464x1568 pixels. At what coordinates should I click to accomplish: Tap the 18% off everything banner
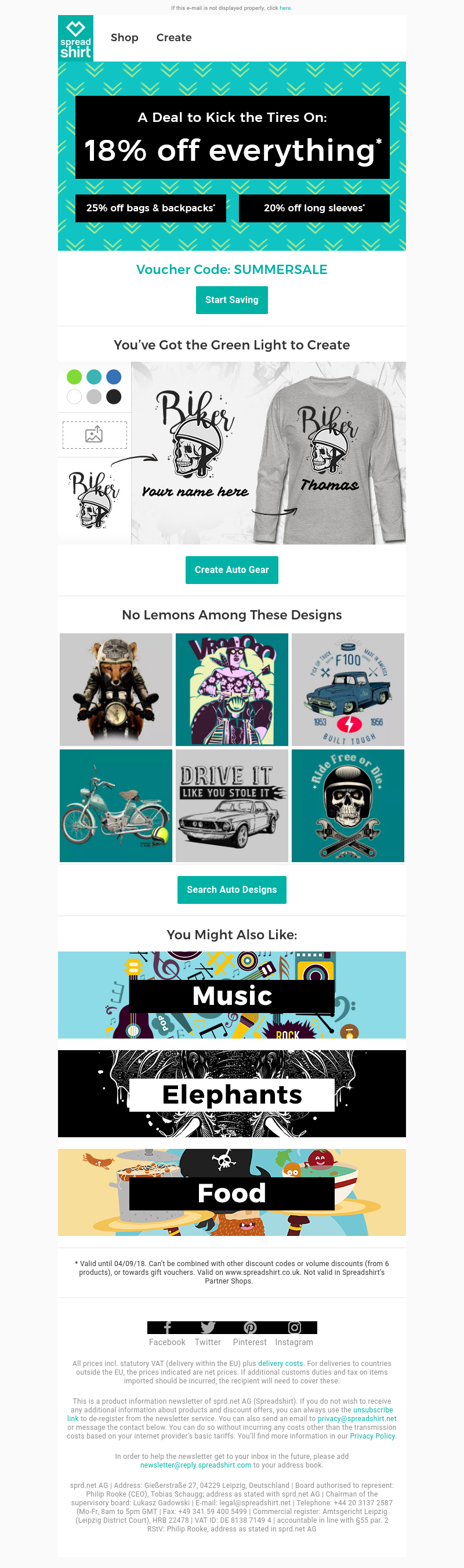coord(231,138)
